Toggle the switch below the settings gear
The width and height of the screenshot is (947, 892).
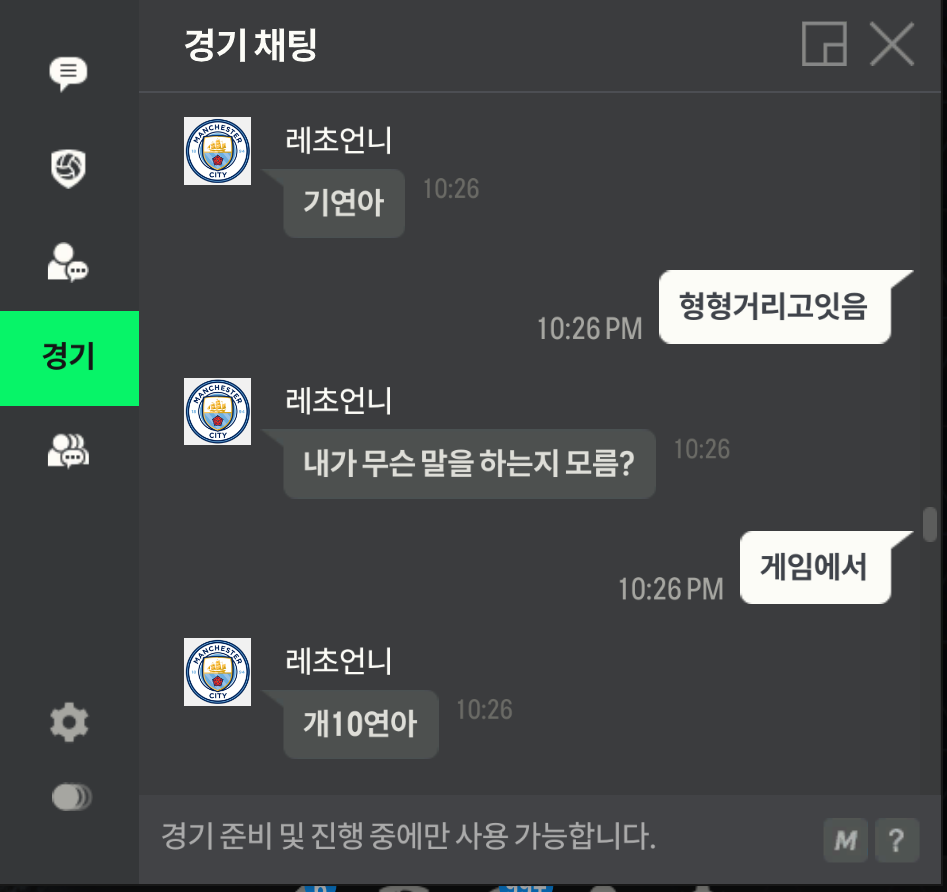tap(71, 797)
